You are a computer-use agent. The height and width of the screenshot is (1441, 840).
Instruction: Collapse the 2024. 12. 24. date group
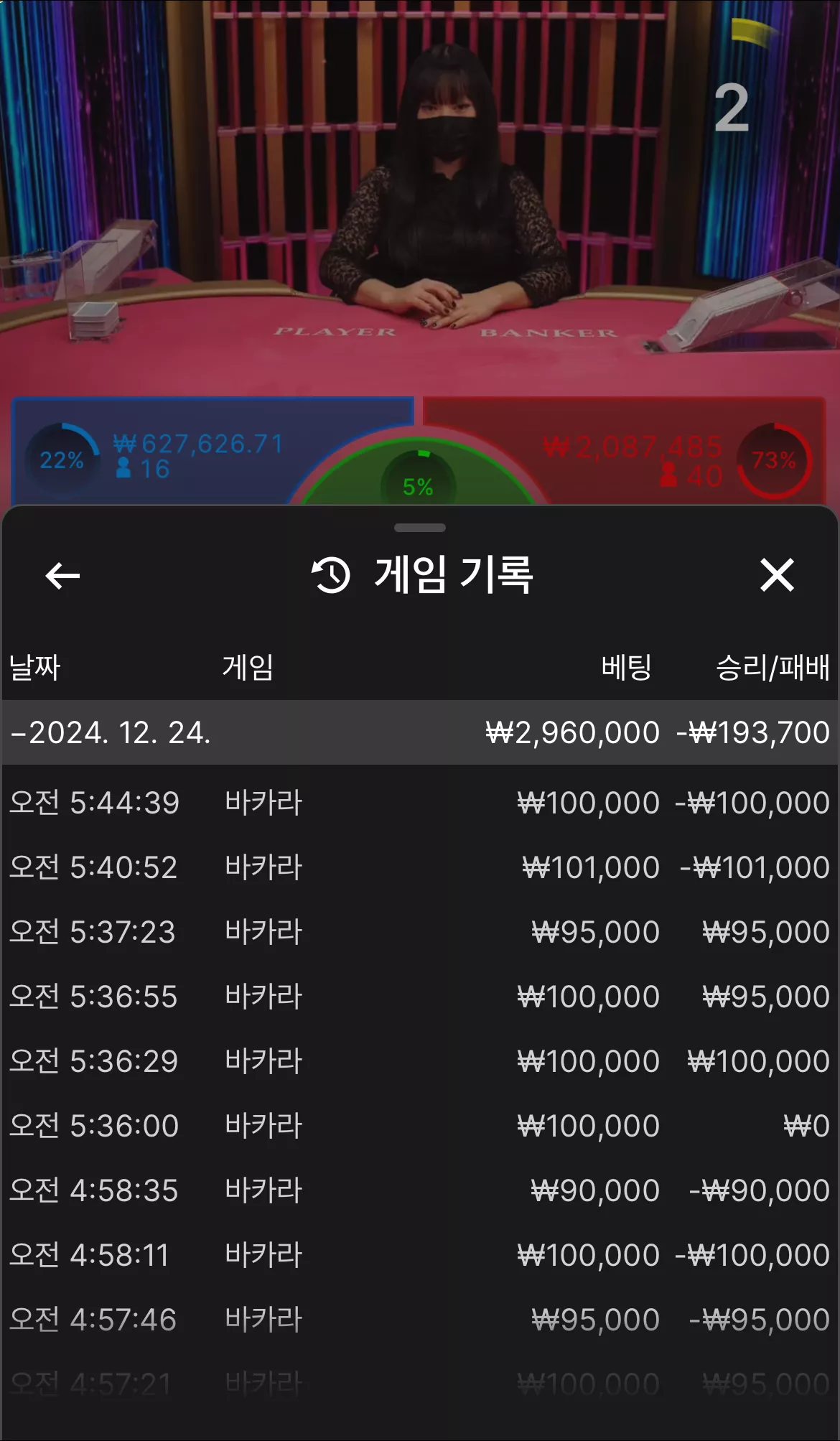[x=420, y=732]
